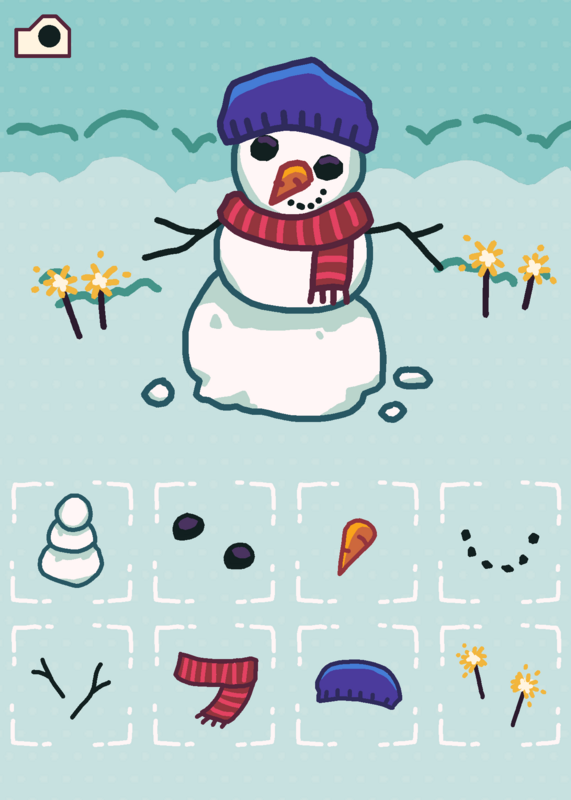Select the carrot nose tile
Screen dimensions: 571x800
(357, 542)
